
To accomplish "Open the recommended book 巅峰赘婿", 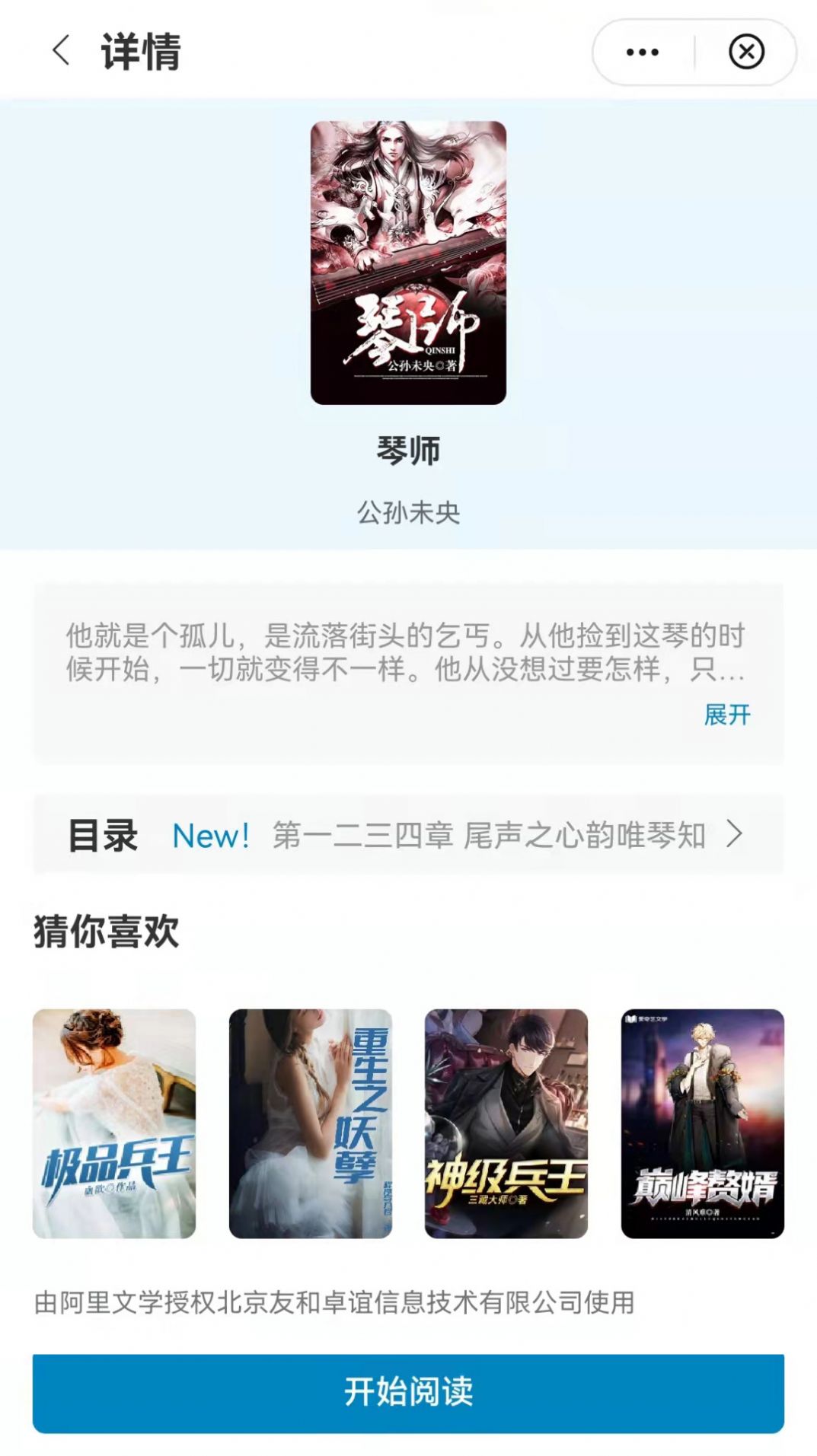I will [702, 1123].
